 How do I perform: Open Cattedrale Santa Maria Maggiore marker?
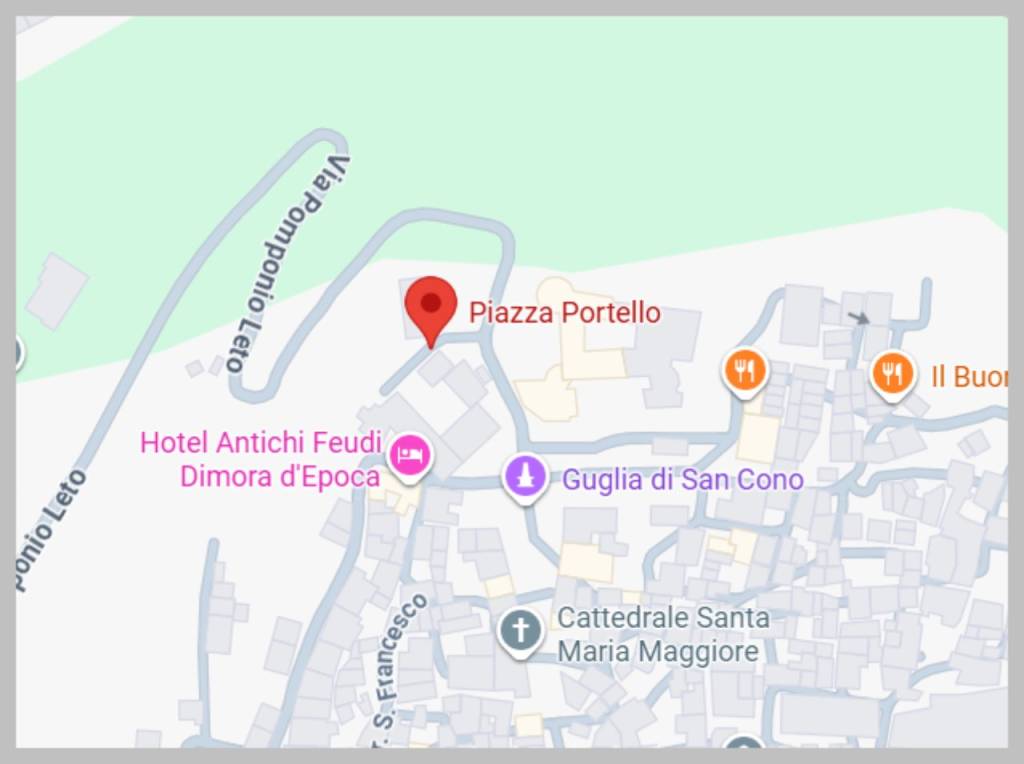click(x=520, y=632)
